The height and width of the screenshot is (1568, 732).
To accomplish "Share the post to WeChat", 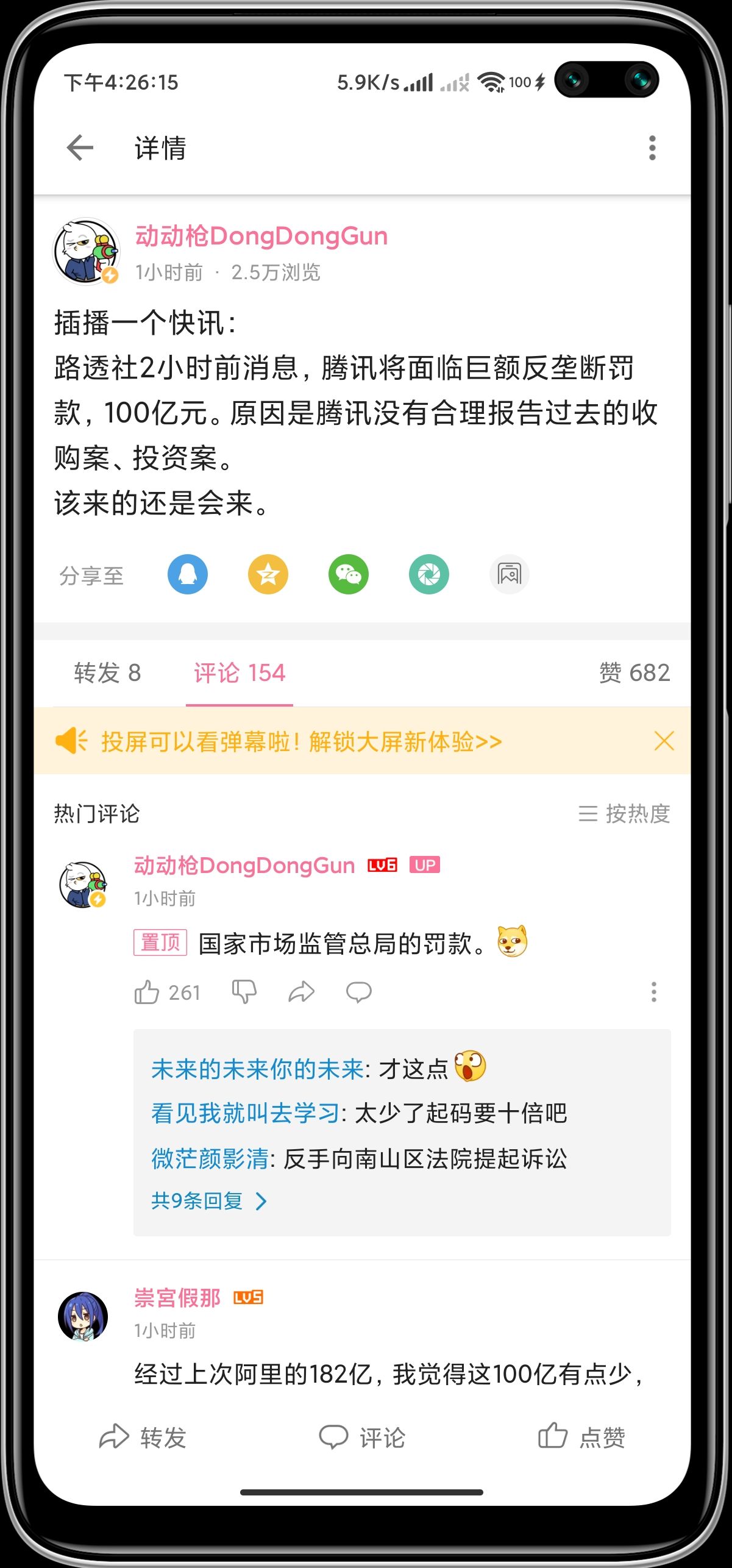I will (x=349, y=574).
